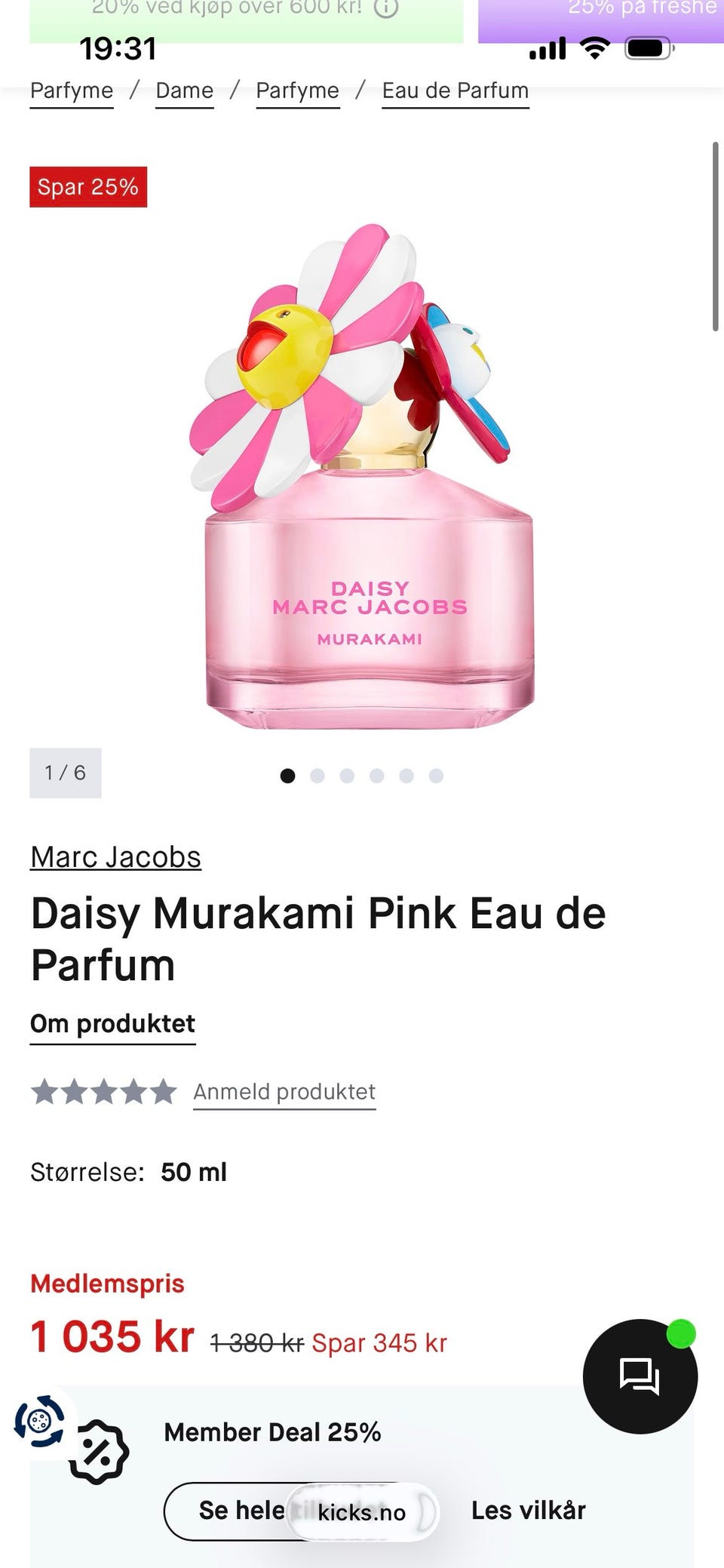The width and height of the screenshot is (724, 1568).
Task: Go to the Eau de Parfum breadcrumb
Action: tap(456, 91)
